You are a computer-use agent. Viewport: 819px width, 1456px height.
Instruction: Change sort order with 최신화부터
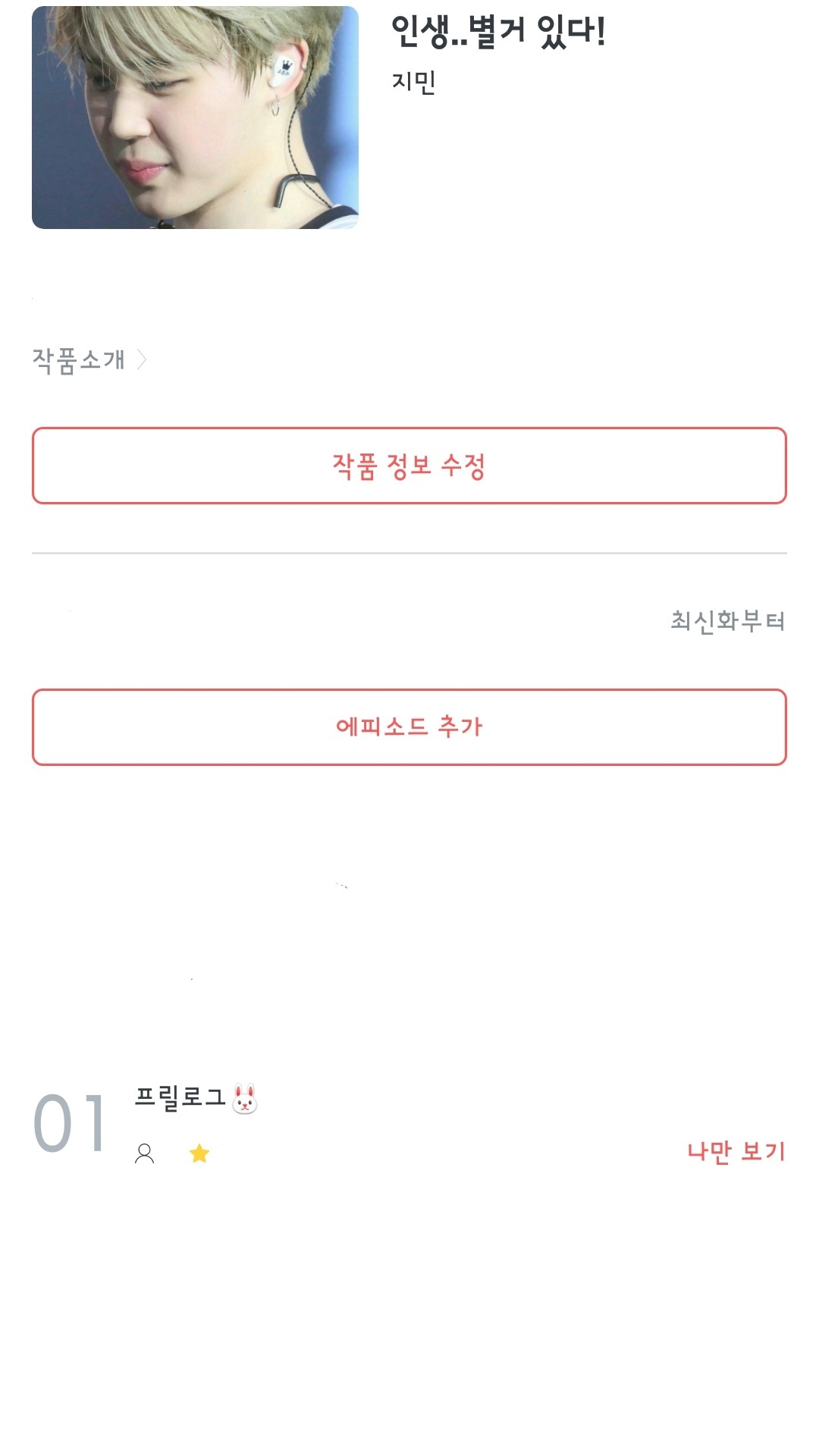coord(727,621)
